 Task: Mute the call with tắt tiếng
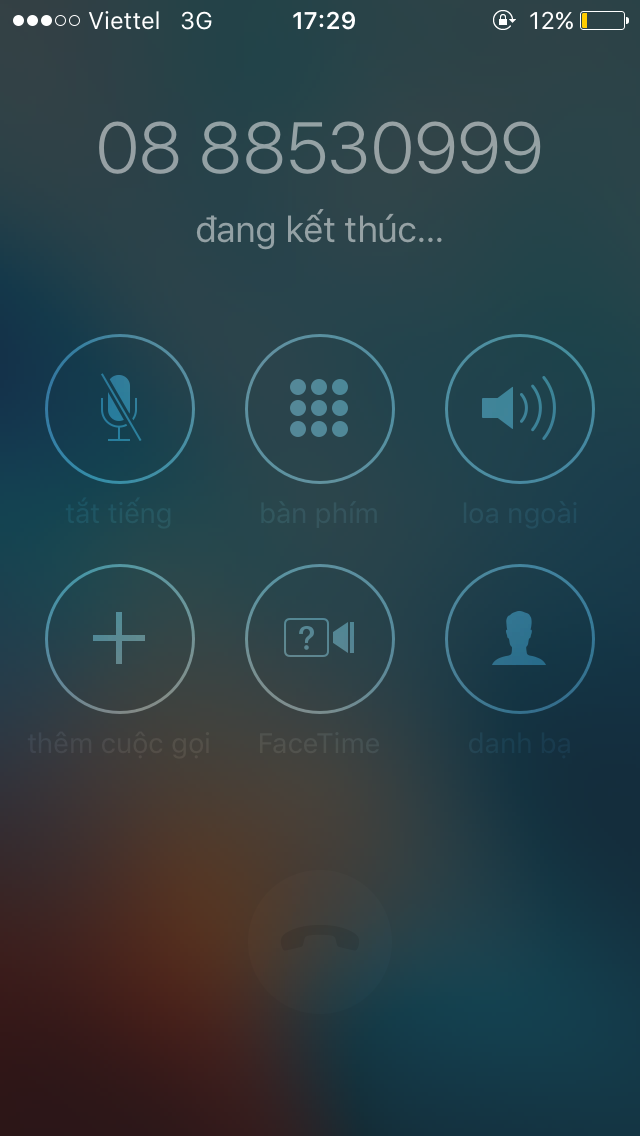(x=120, y=408)
